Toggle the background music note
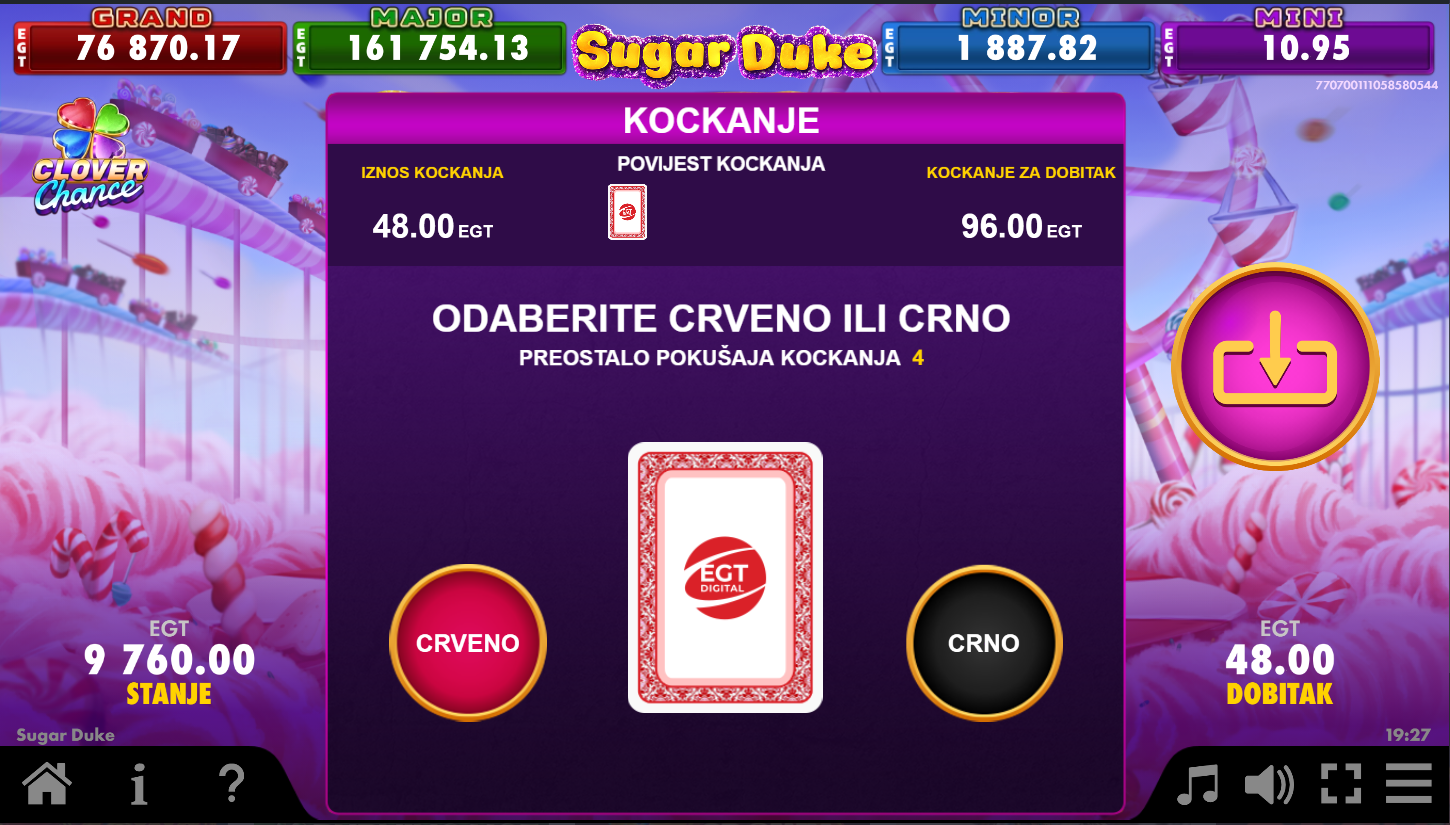The height and width of the screenshot is (825, 1450). tap(1197, 784)
